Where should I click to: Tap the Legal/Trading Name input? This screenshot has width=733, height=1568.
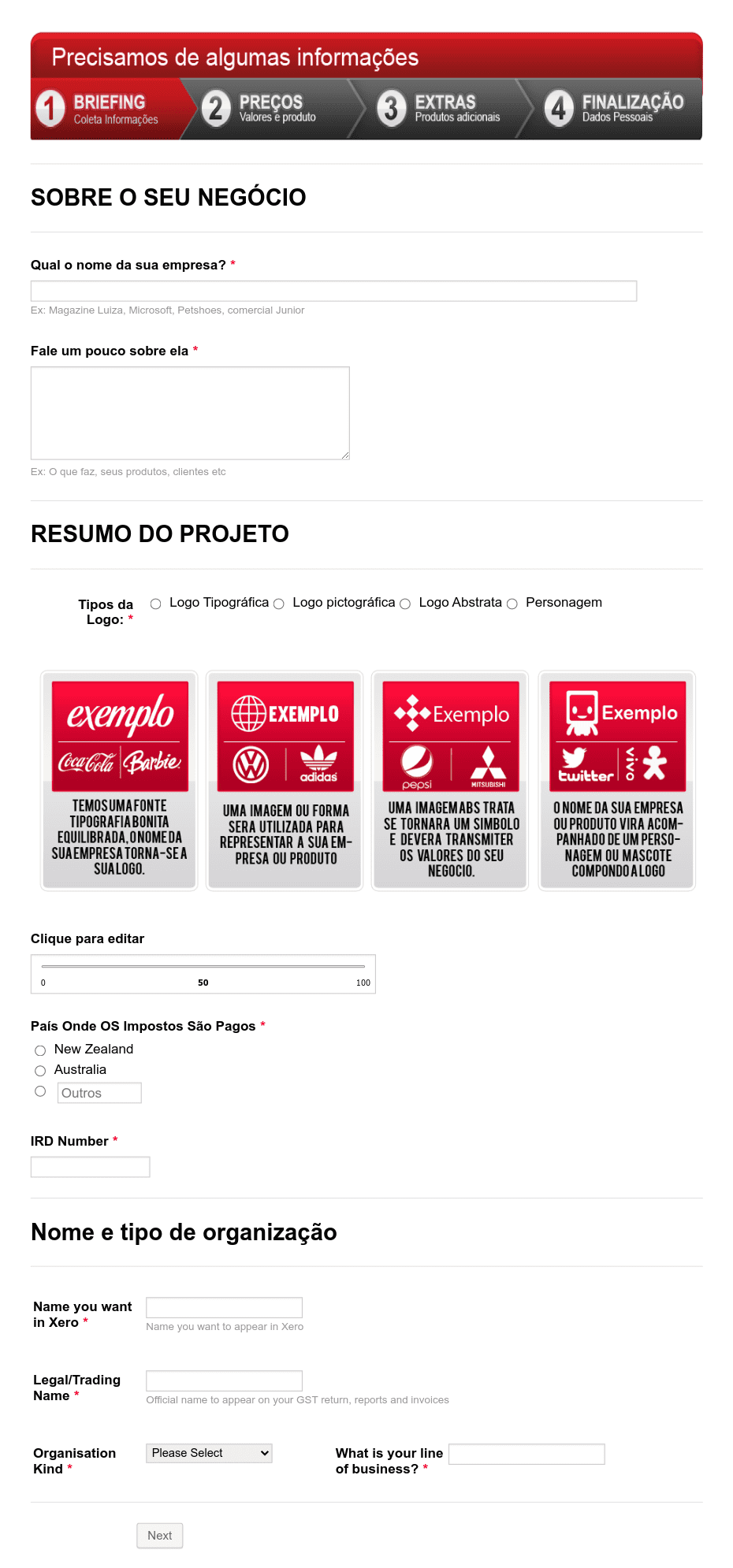224,1380
